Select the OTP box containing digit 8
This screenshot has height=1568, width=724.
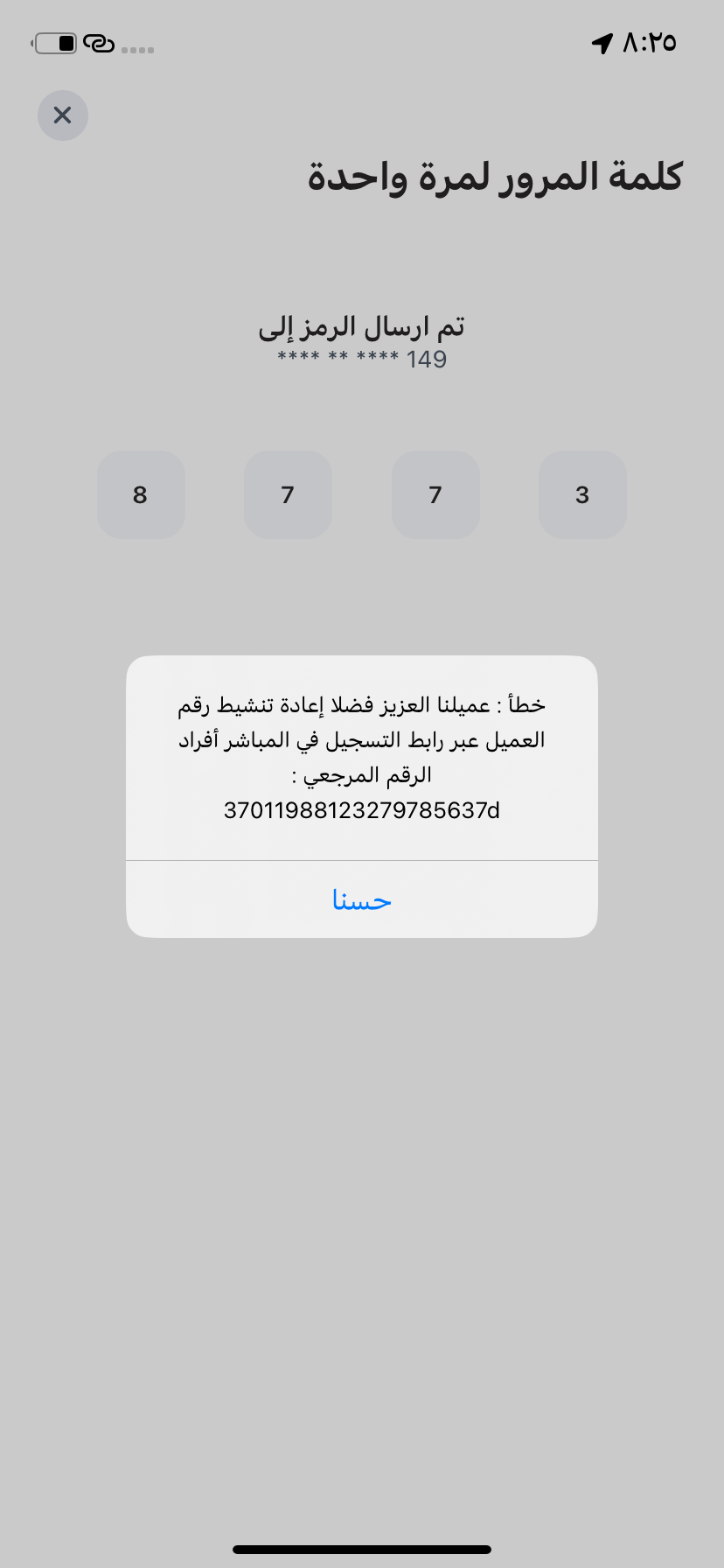(141, 494)
